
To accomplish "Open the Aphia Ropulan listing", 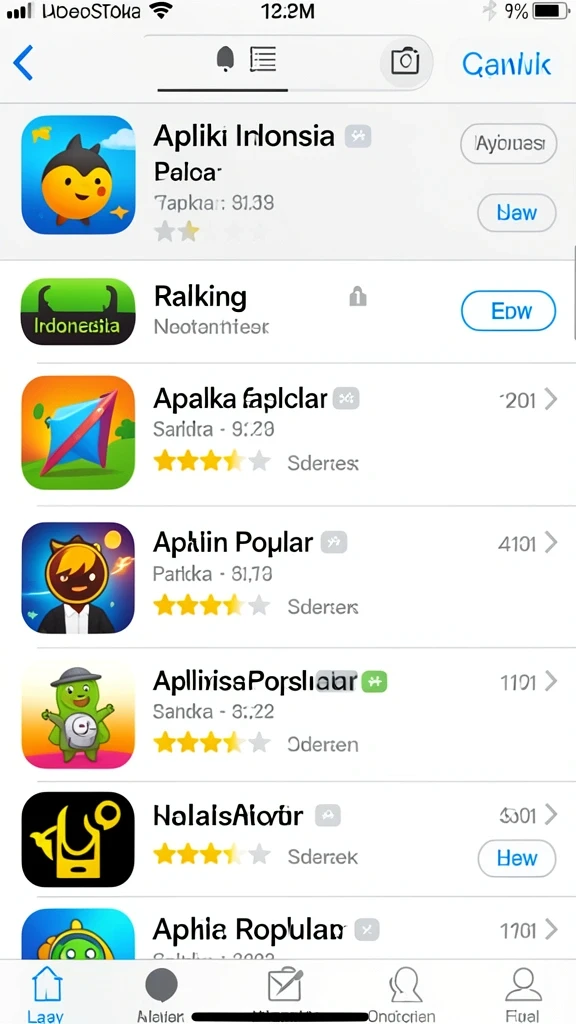I will pyautogui.click(x=288, y=930).
